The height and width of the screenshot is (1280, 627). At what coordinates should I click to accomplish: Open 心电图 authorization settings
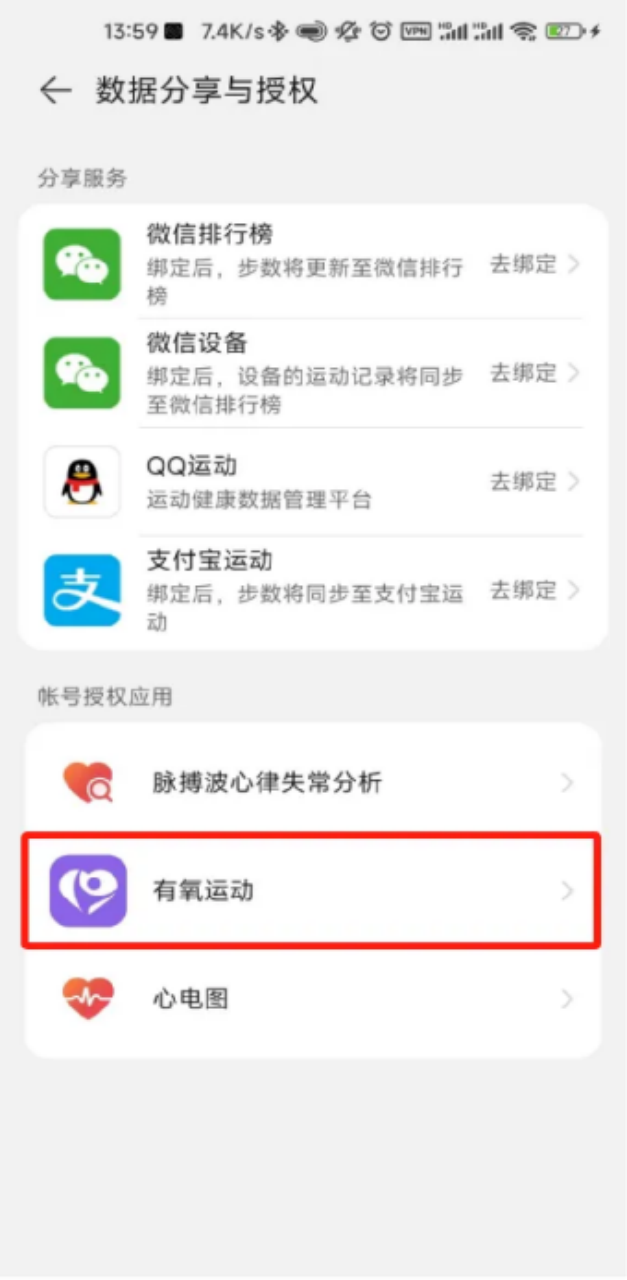tap(312, 998)
